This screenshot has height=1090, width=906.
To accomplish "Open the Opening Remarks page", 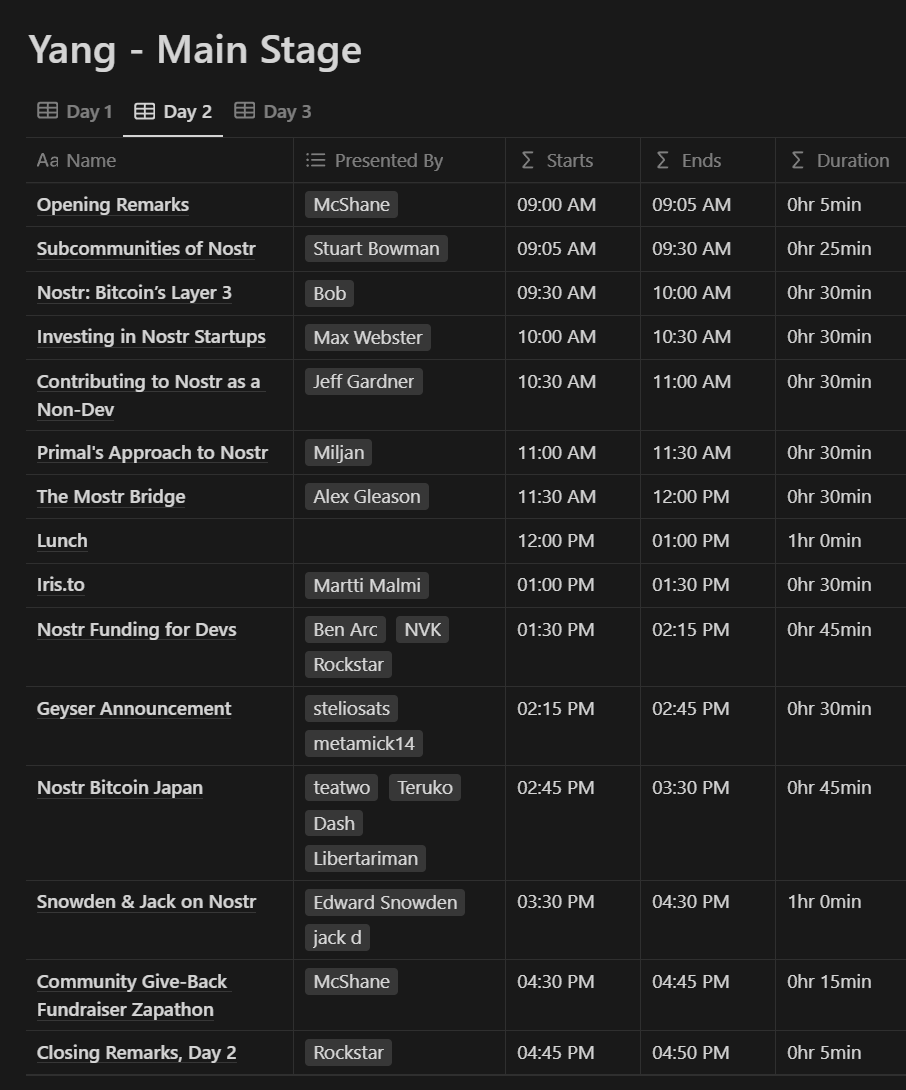I will point(113,205).
